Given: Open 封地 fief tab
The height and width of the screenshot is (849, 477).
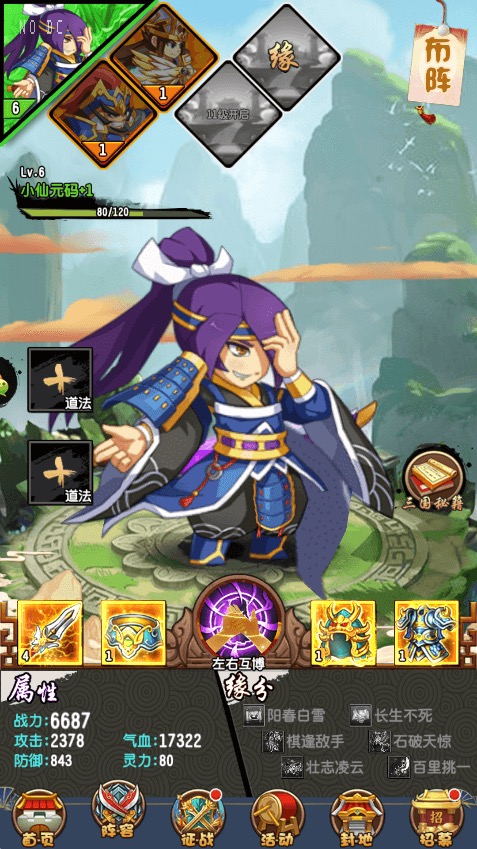Looking at the screenshot, I should 357,818.
